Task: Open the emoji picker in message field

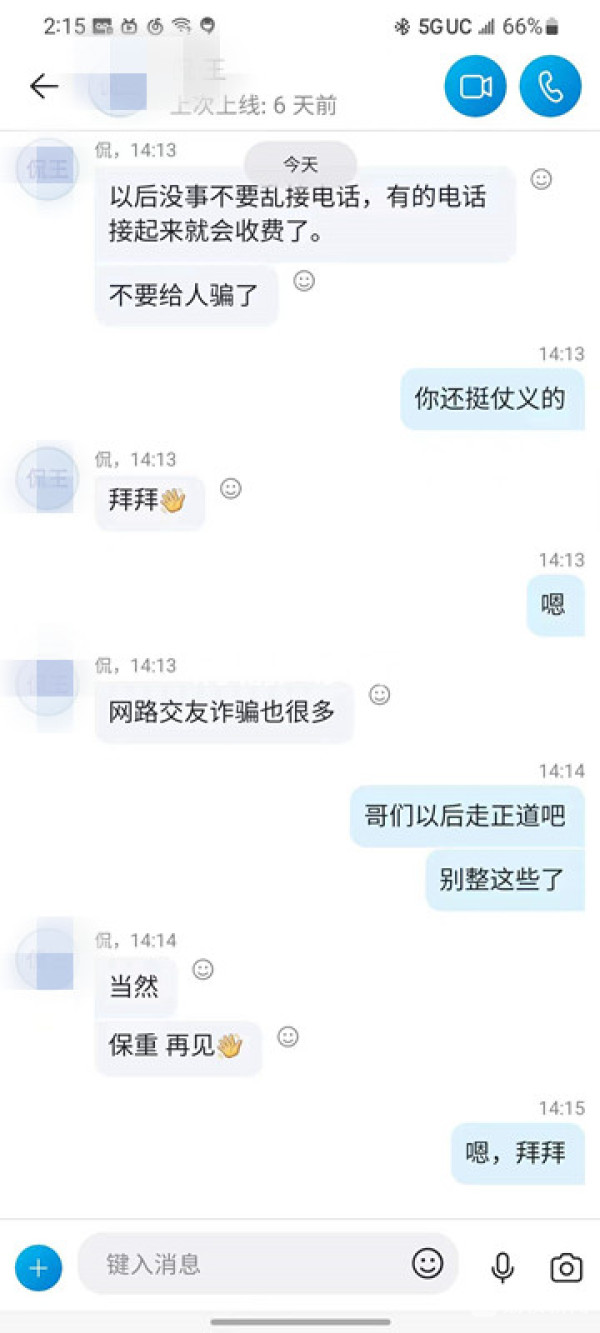Action: (x=428, y=1264)
